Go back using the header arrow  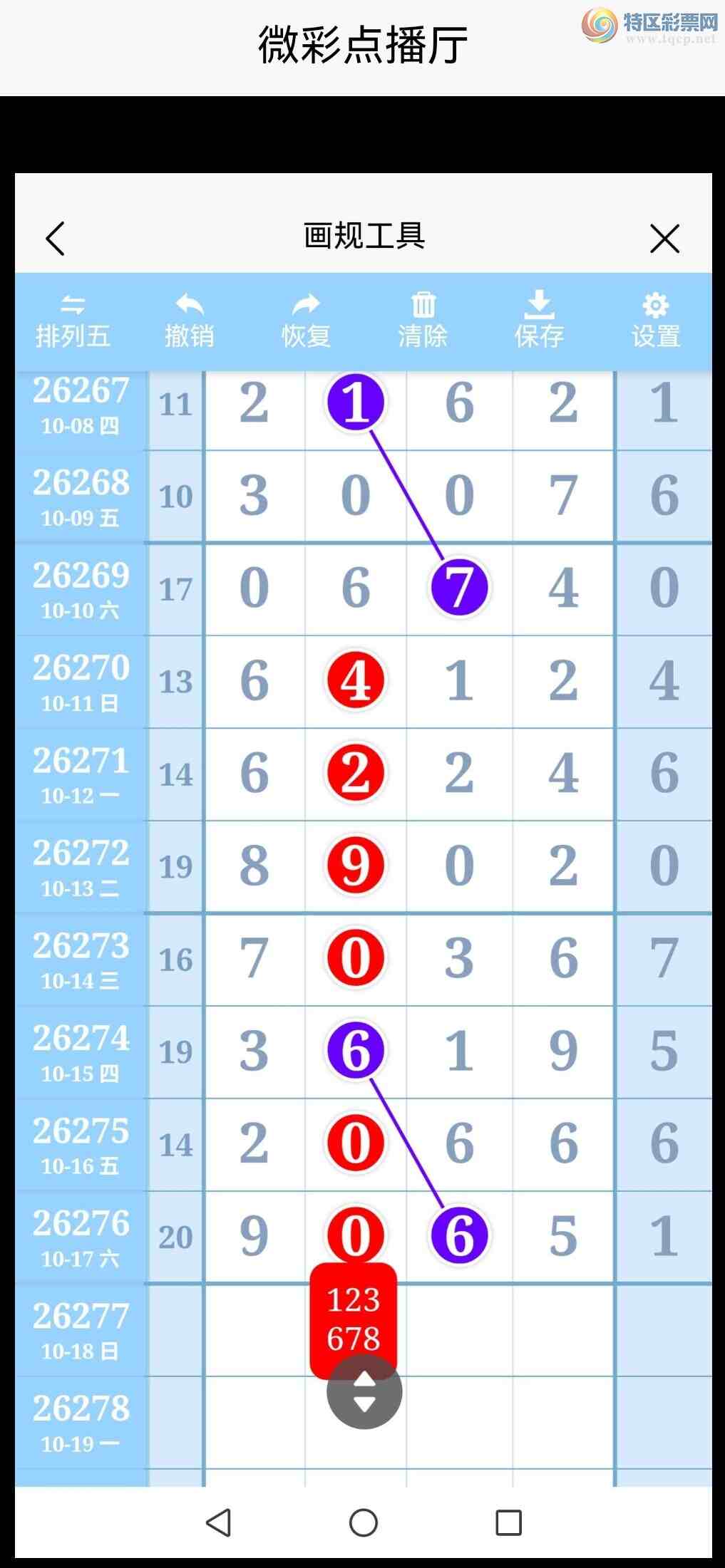(x=55, y=238)
